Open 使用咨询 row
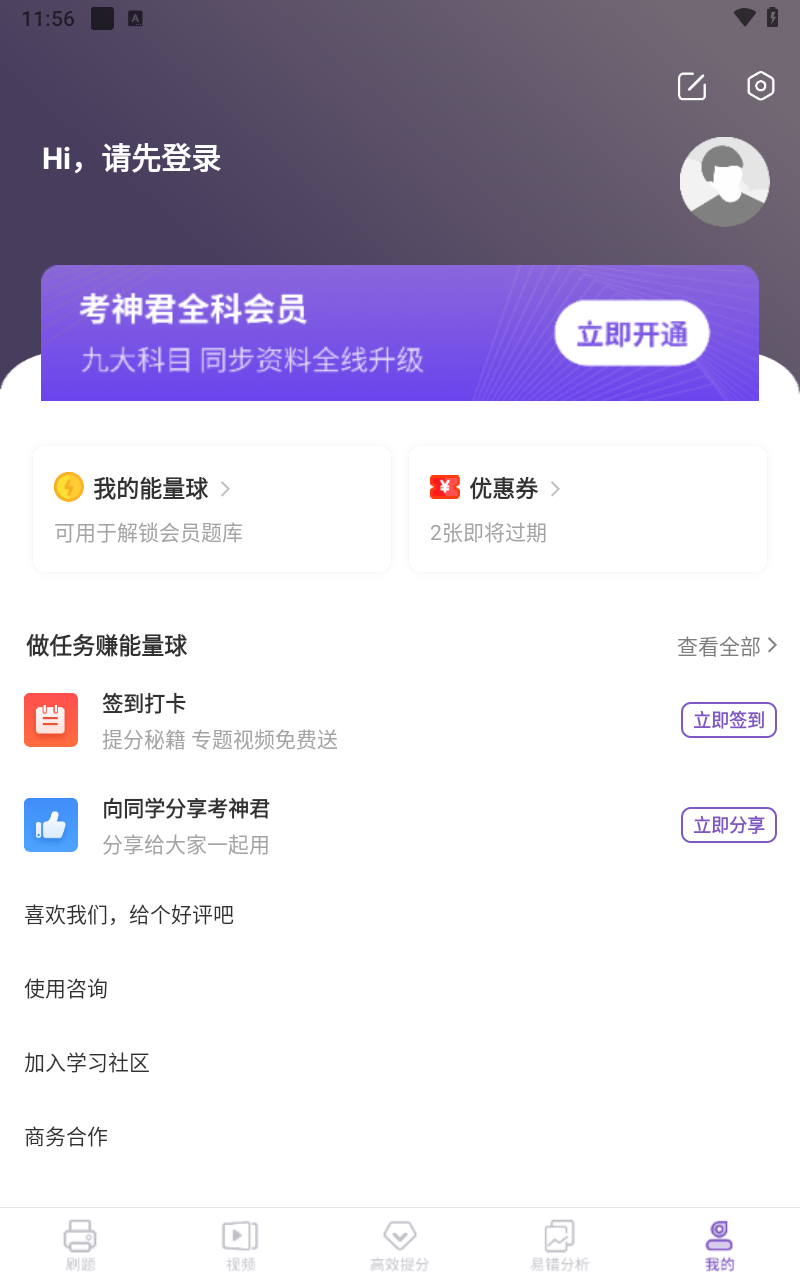 click(x=66, y=989)
